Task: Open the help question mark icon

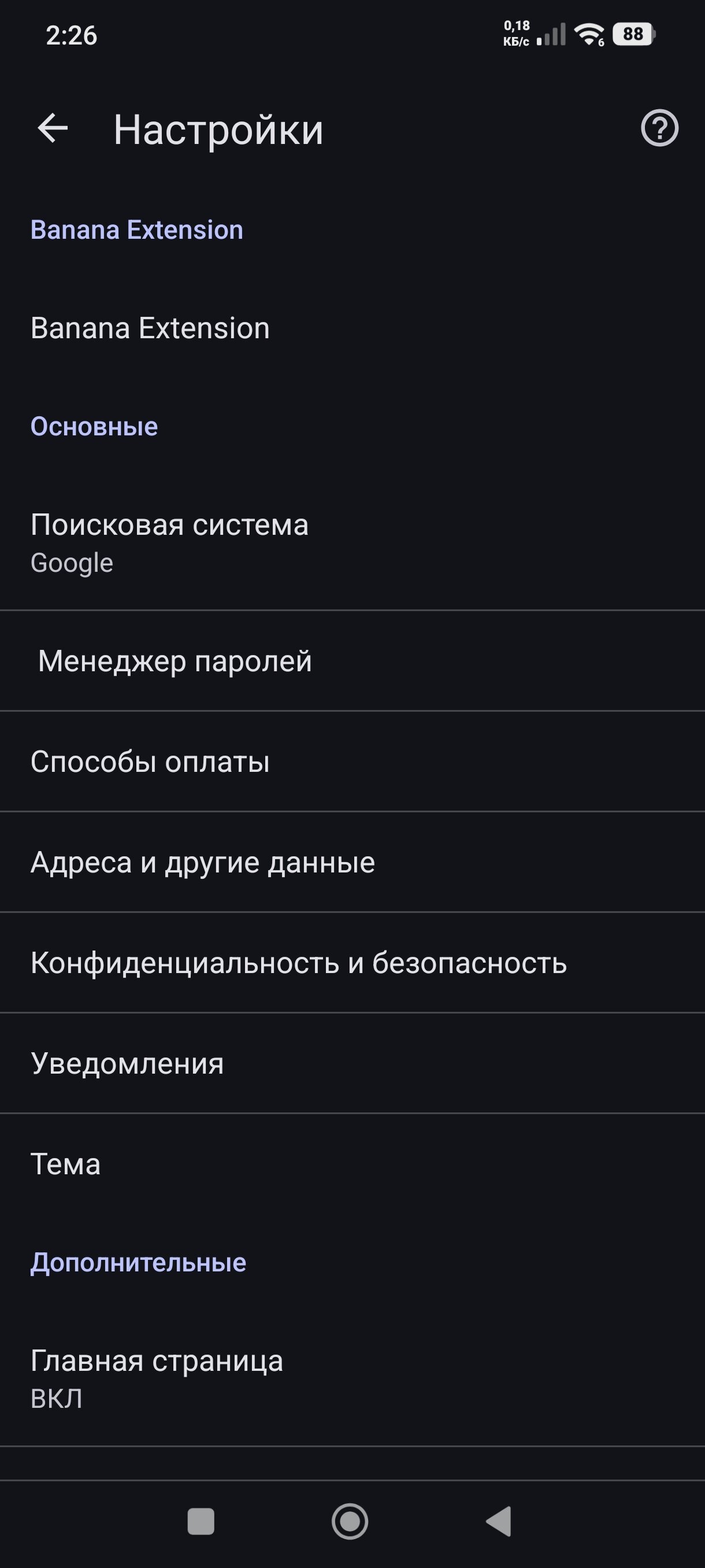Action: pos(659,128)
